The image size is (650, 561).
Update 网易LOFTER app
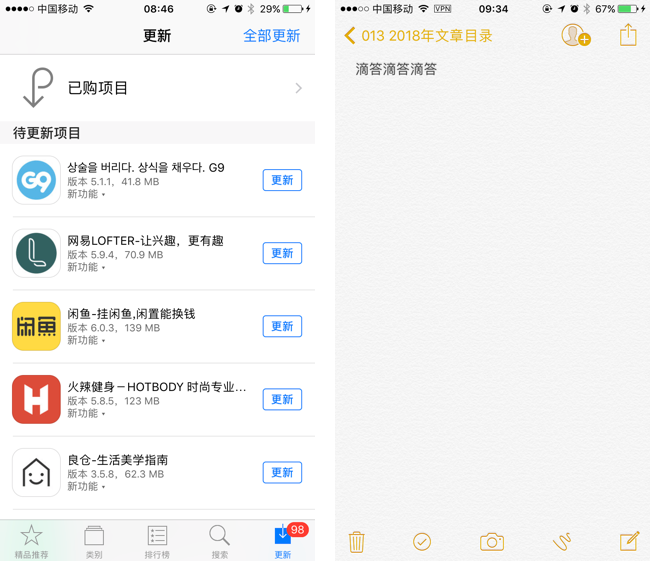pyautogui.click(x=282, y=254)
